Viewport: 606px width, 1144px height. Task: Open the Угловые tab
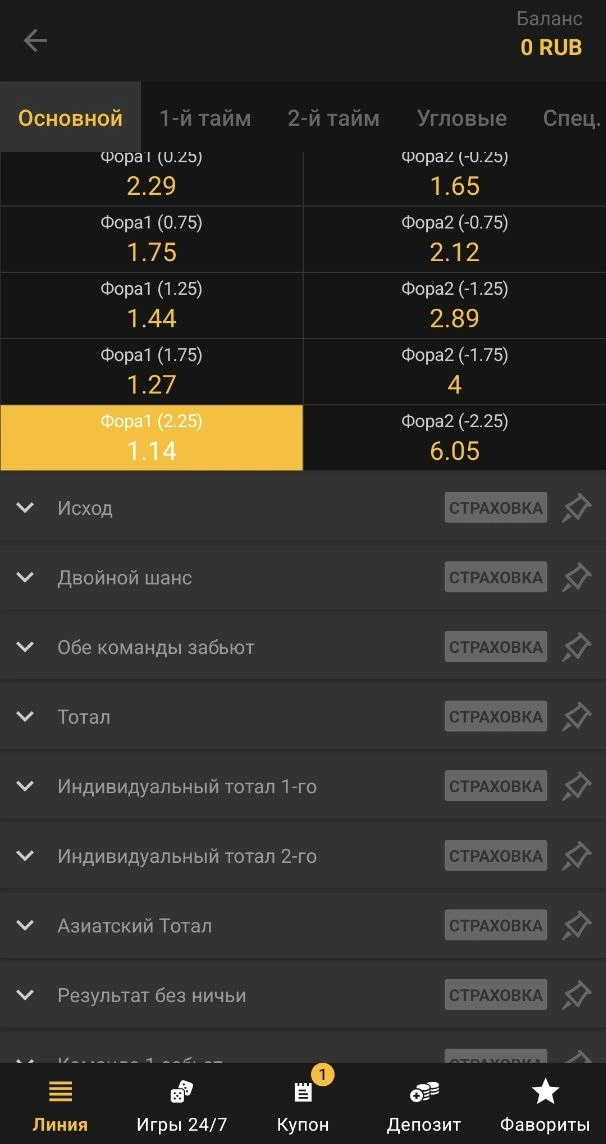pyautogui.click(x=461, y=118)
